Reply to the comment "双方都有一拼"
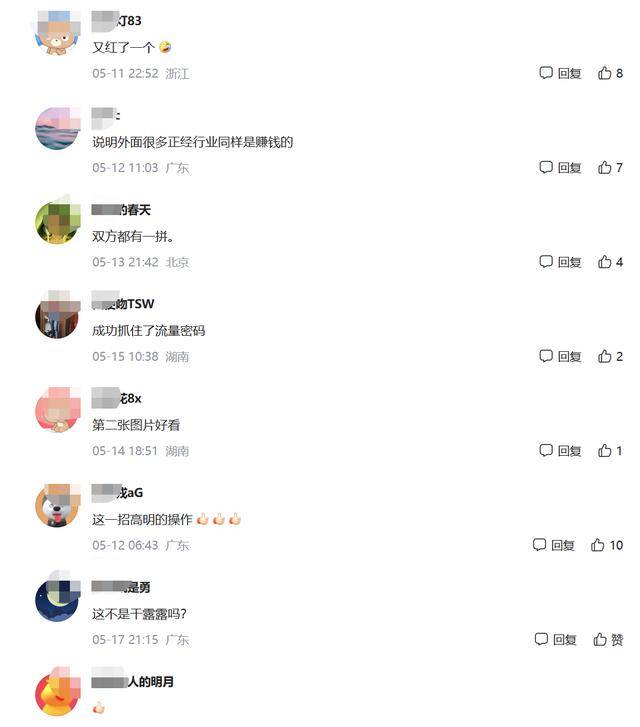This screenshot has width=640, height=727. 560,262
